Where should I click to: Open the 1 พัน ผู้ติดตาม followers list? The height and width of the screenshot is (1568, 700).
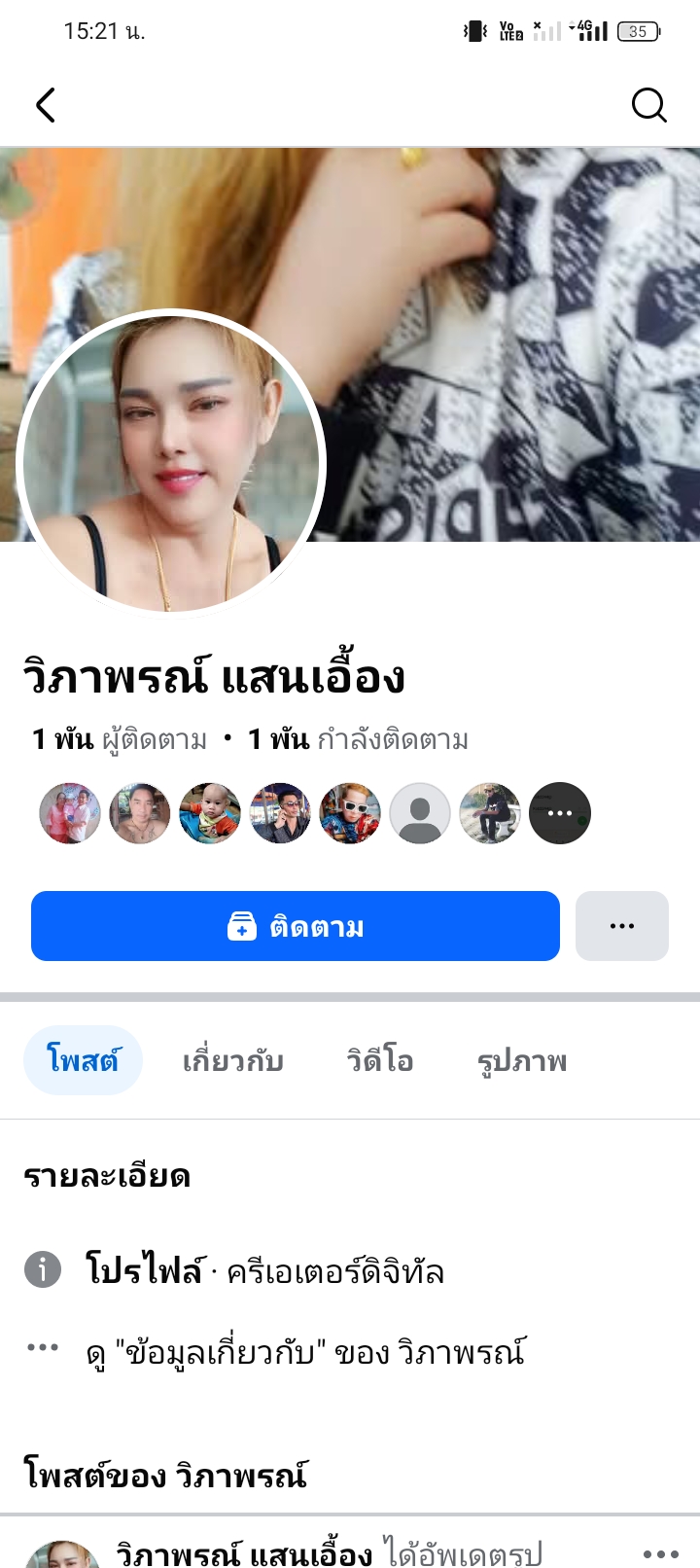click(120, 740)
